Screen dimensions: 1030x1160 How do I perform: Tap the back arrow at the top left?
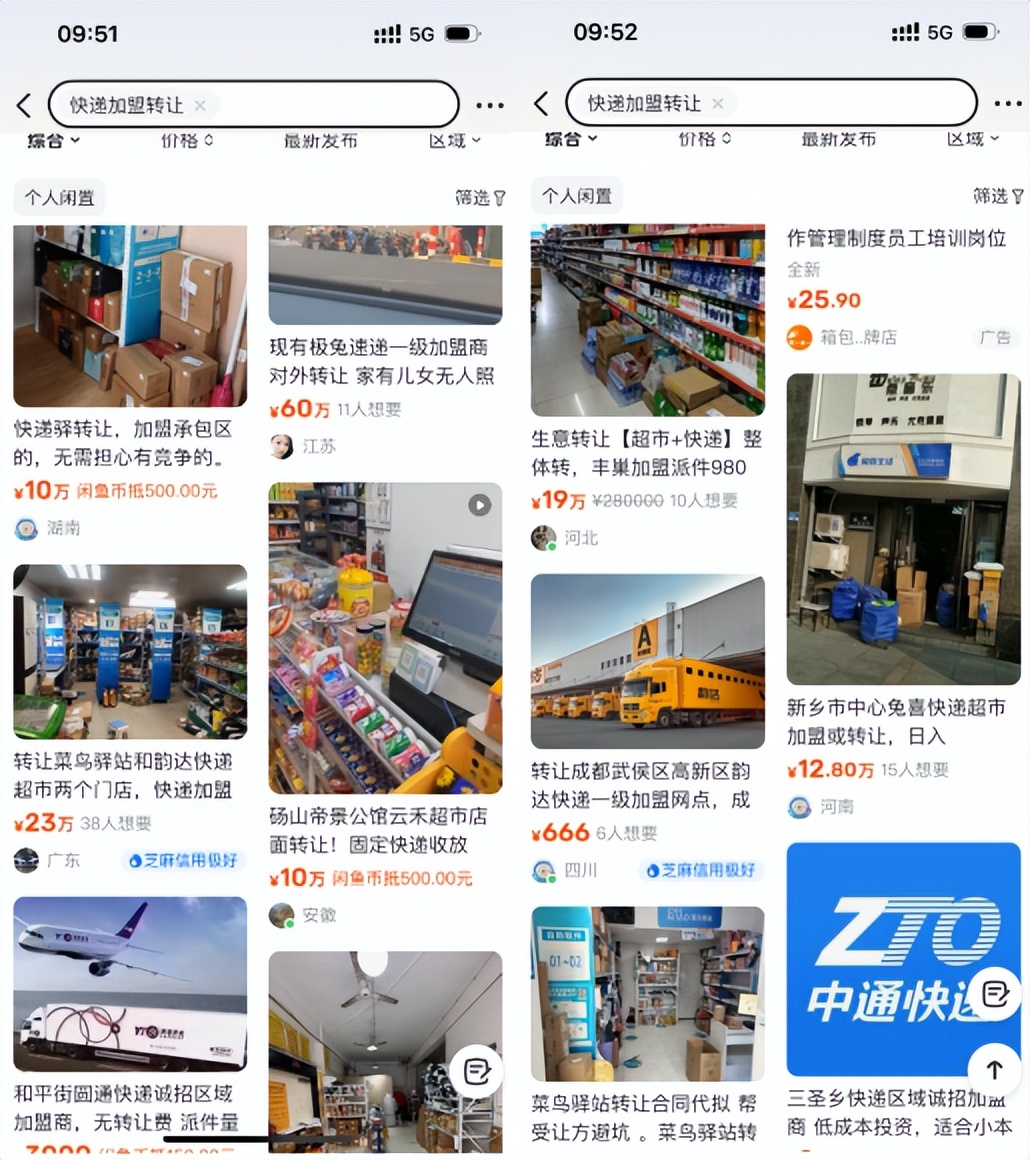coord(22,104)
